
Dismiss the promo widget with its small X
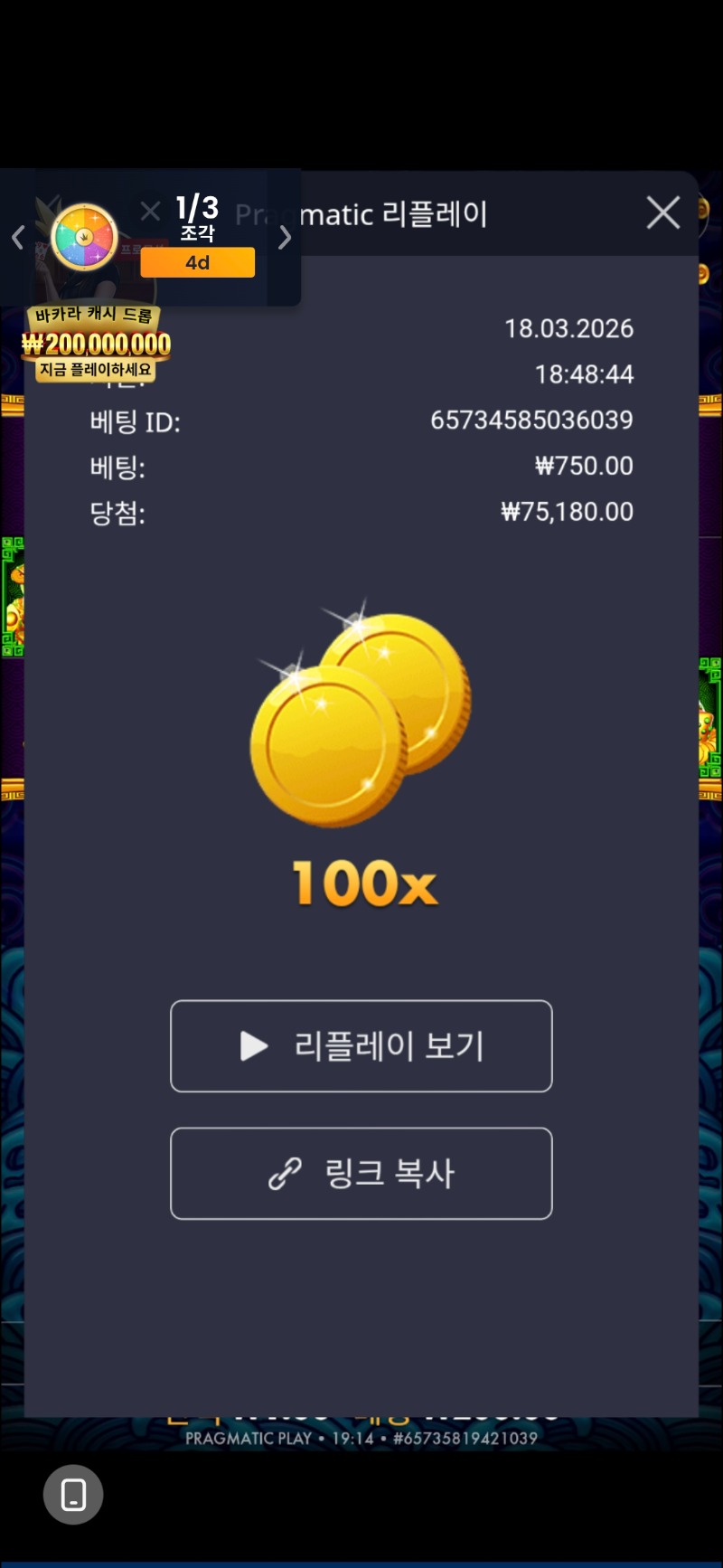[x=151, y=212]
